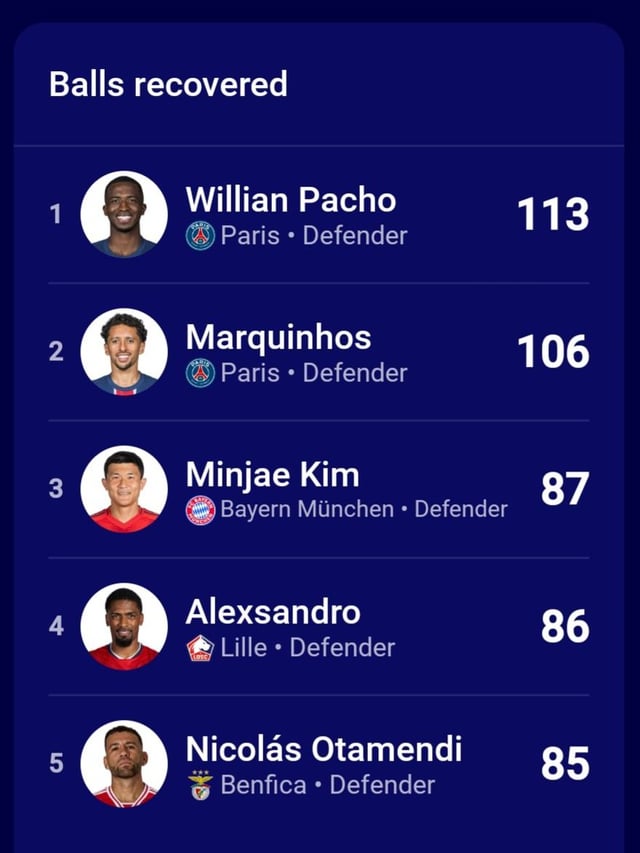
Task: View Minjae Kim's player details
Action: point(272,475)
